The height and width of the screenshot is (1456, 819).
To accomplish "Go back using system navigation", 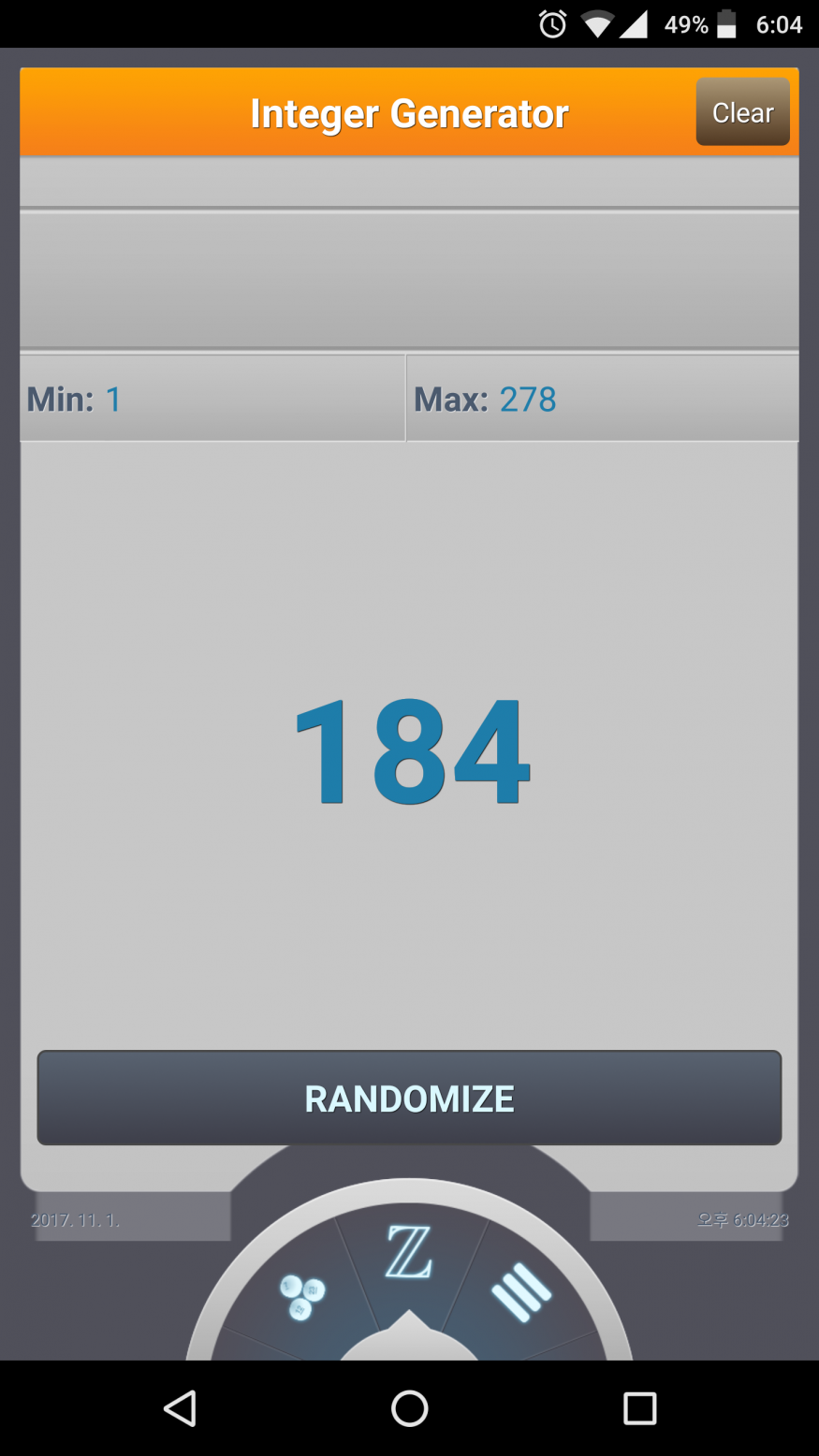I will [x=179, y=1408].
